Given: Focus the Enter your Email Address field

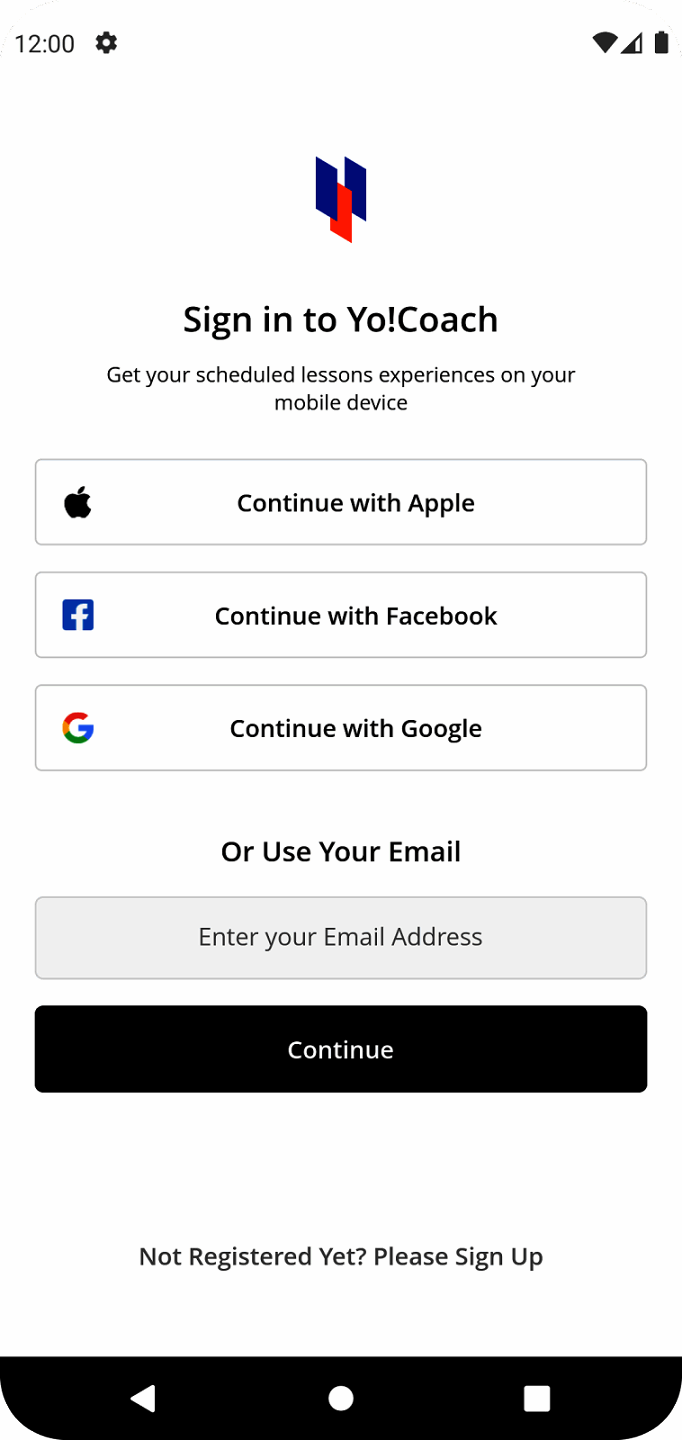Looking at the screenshot, I should [x=341, y=937].
